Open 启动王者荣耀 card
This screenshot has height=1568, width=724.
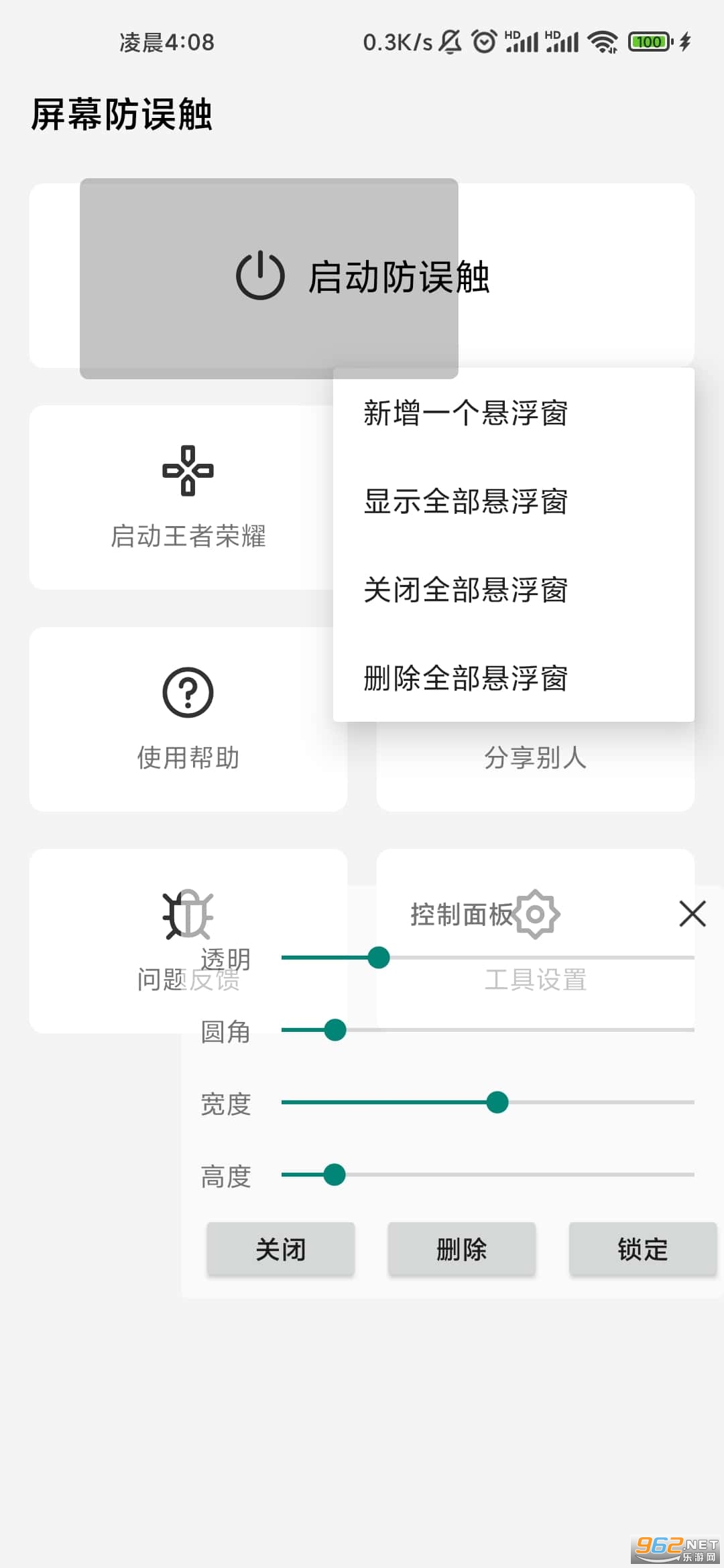(188, 497)
